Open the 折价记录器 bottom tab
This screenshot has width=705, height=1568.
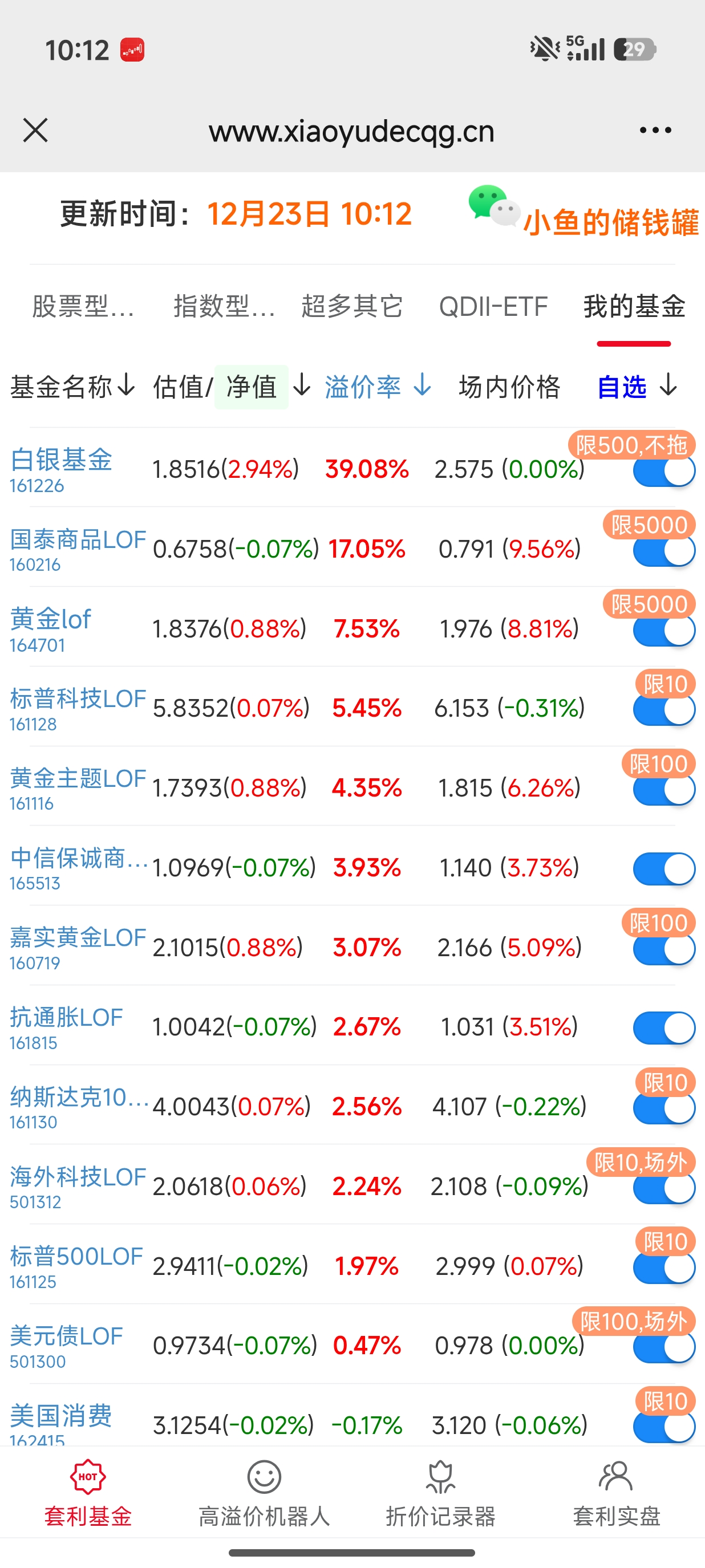pos(440,1493)
